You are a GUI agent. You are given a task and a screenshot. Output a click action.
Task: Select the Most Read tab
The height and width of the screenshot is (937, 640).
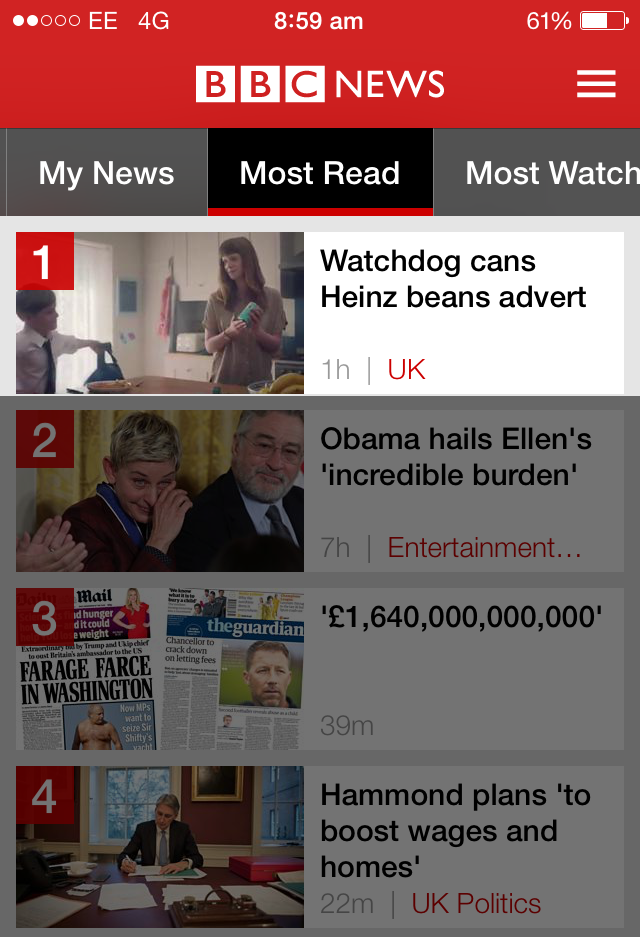coord(320,173)
